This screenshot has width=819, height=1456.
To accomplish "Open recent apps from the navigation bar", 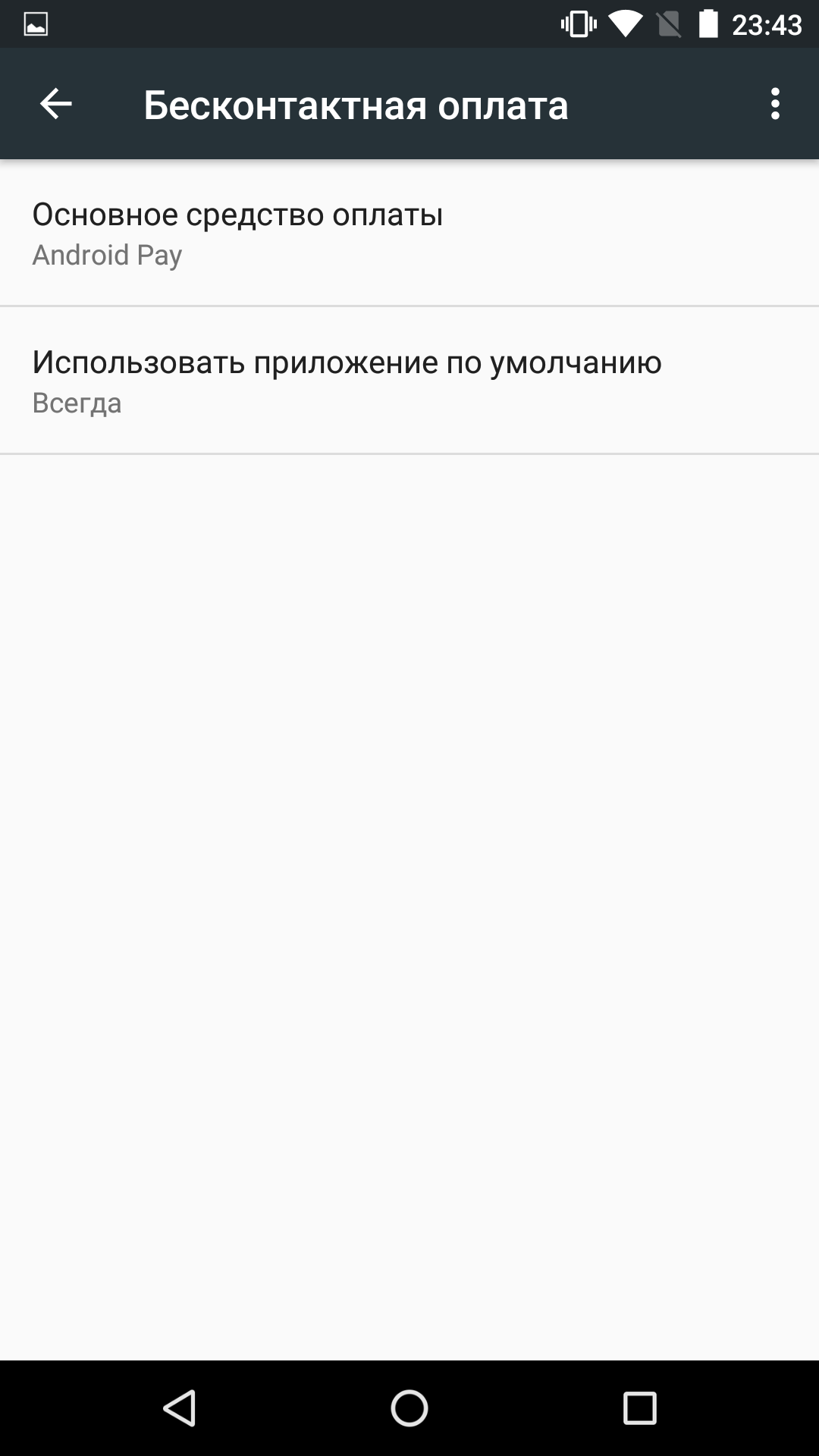I will [x=639, y=1408].
